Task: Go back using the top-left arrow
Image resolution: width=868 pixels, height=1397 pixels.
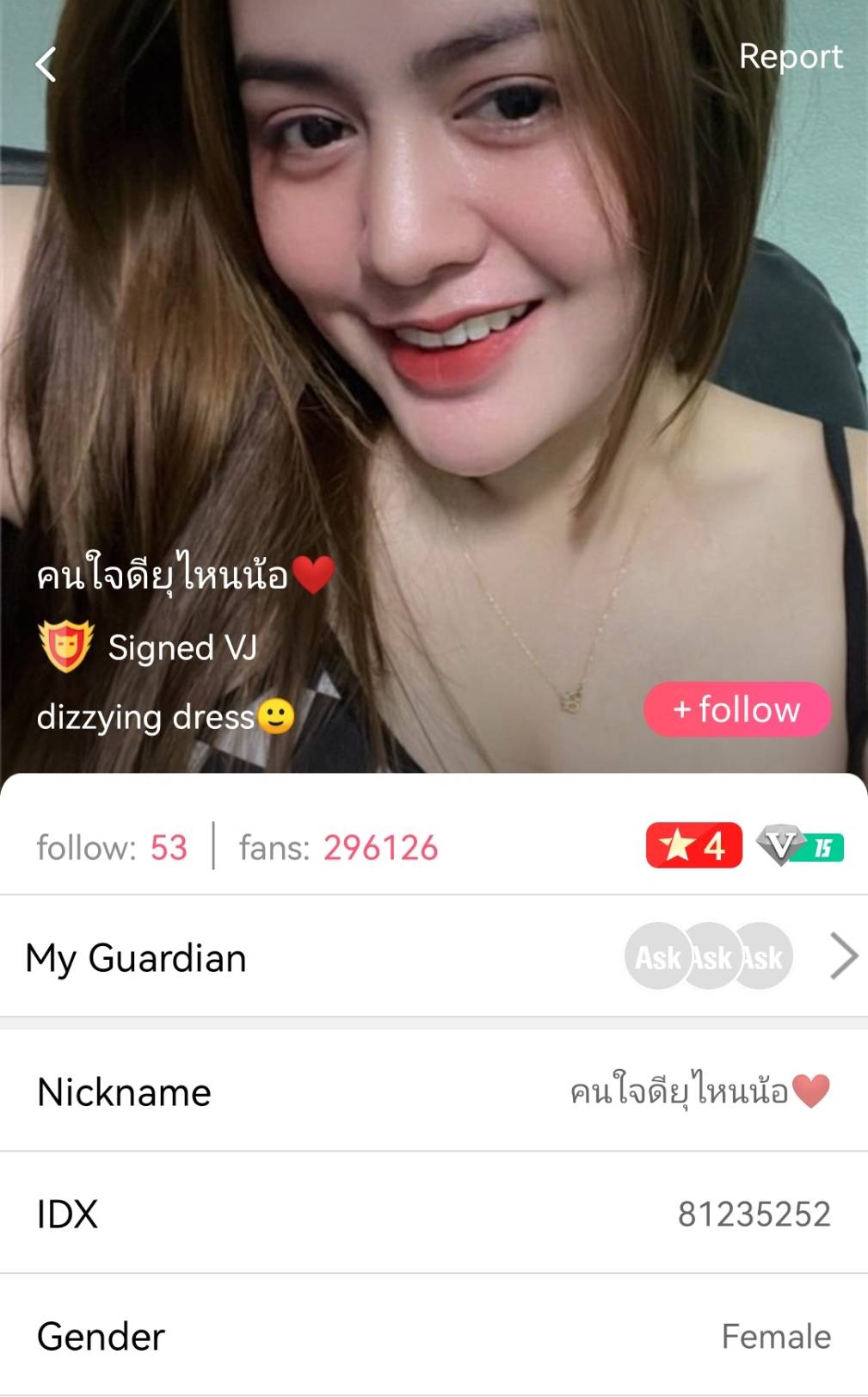Action: coord(46,65)
